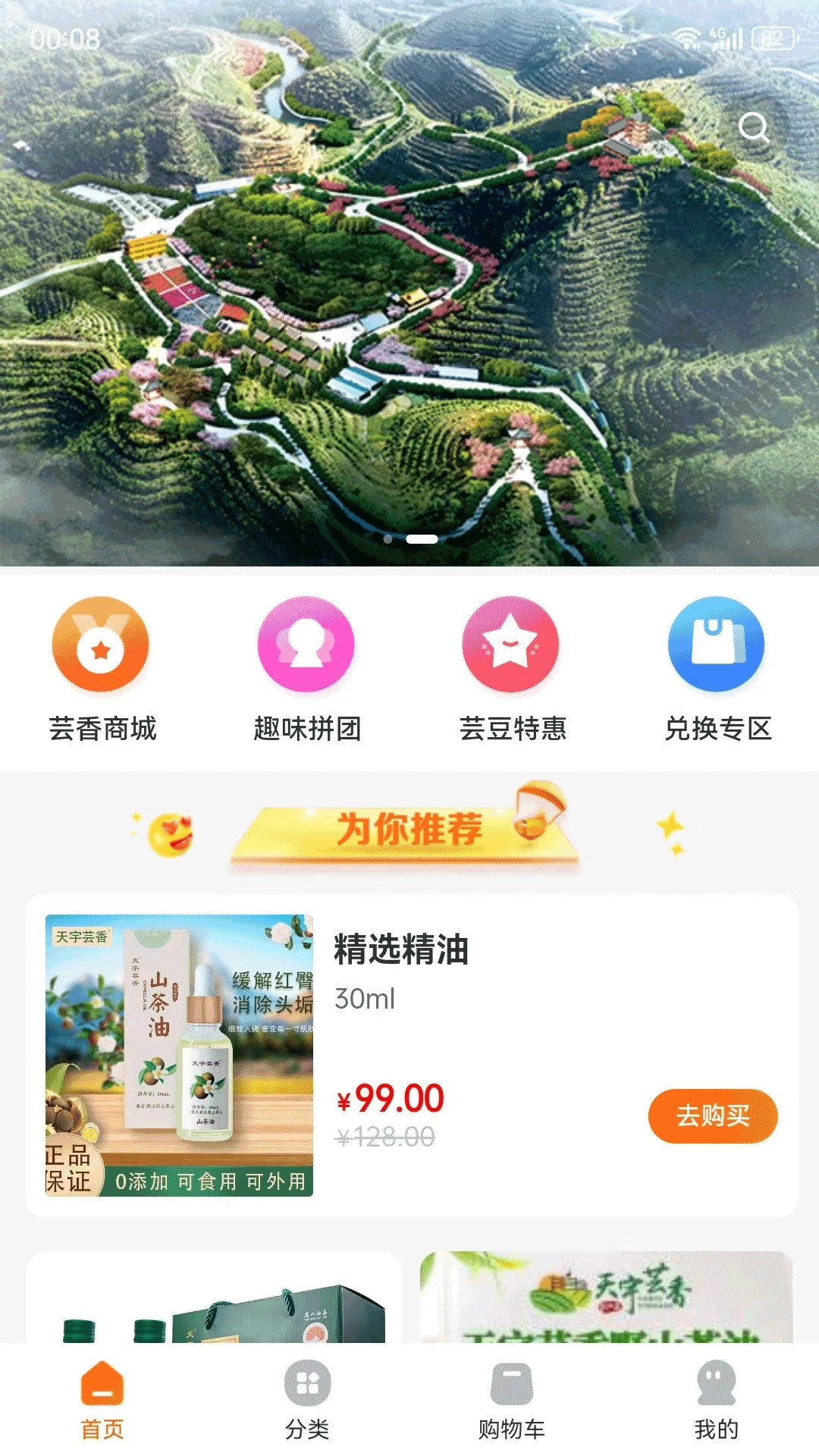The height and width of the screenshot is (1456, 819).
Task: Tap 去购买 for 精选精油
Action: 713,1116
